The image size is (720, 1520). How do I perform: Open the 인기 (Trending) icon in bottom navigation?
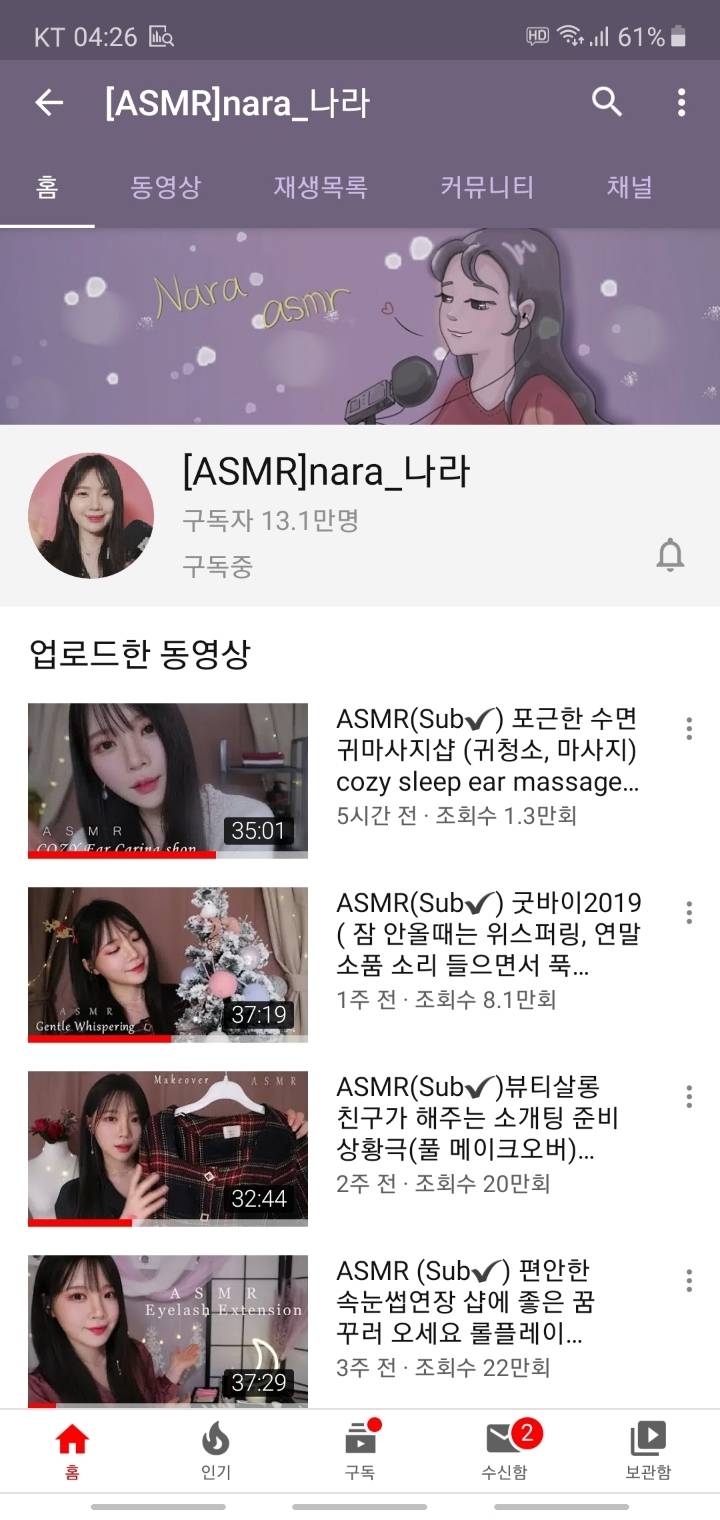tap(217, 1451)
